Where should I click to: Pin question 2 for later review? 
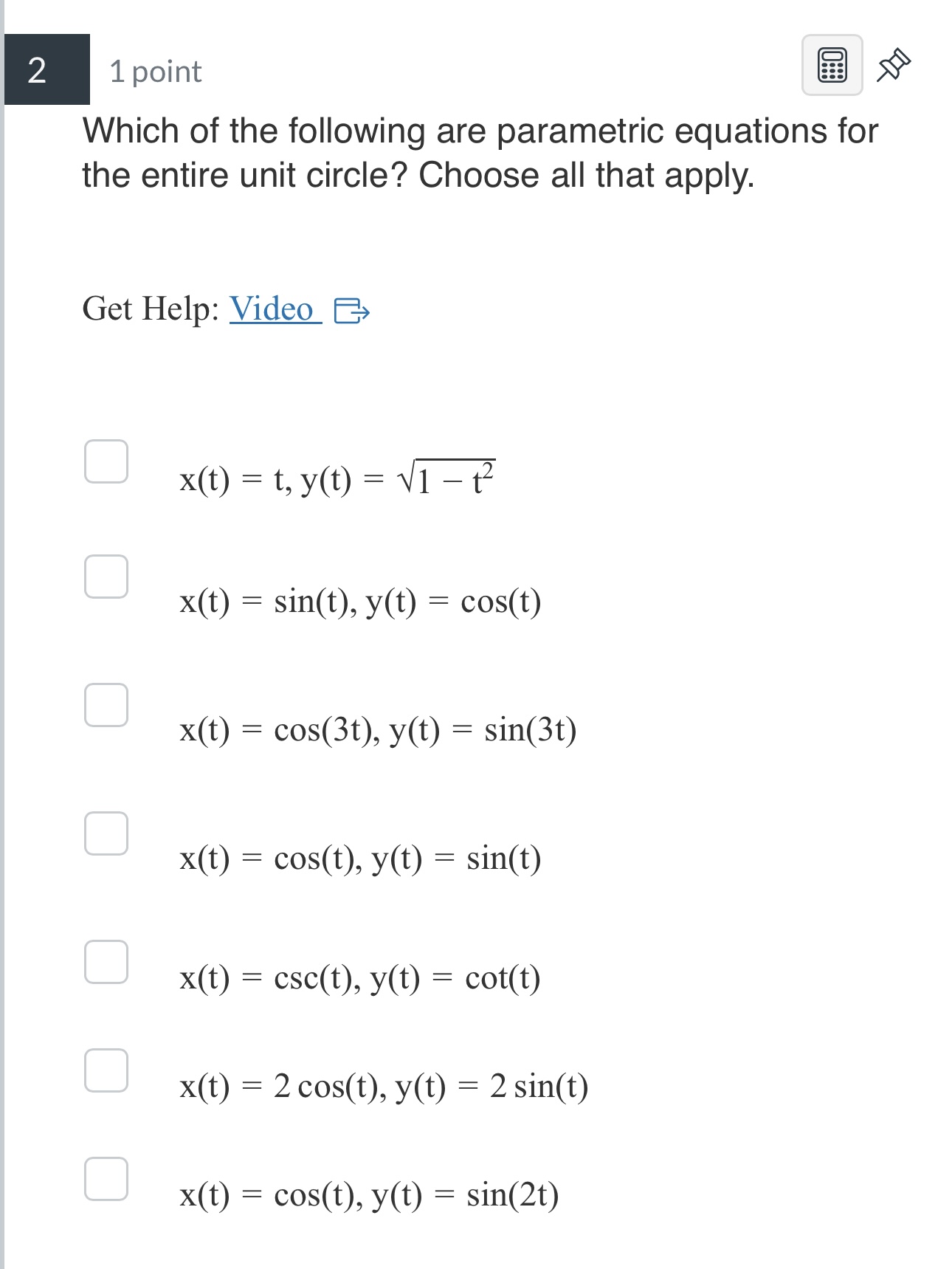click(894, 66)
